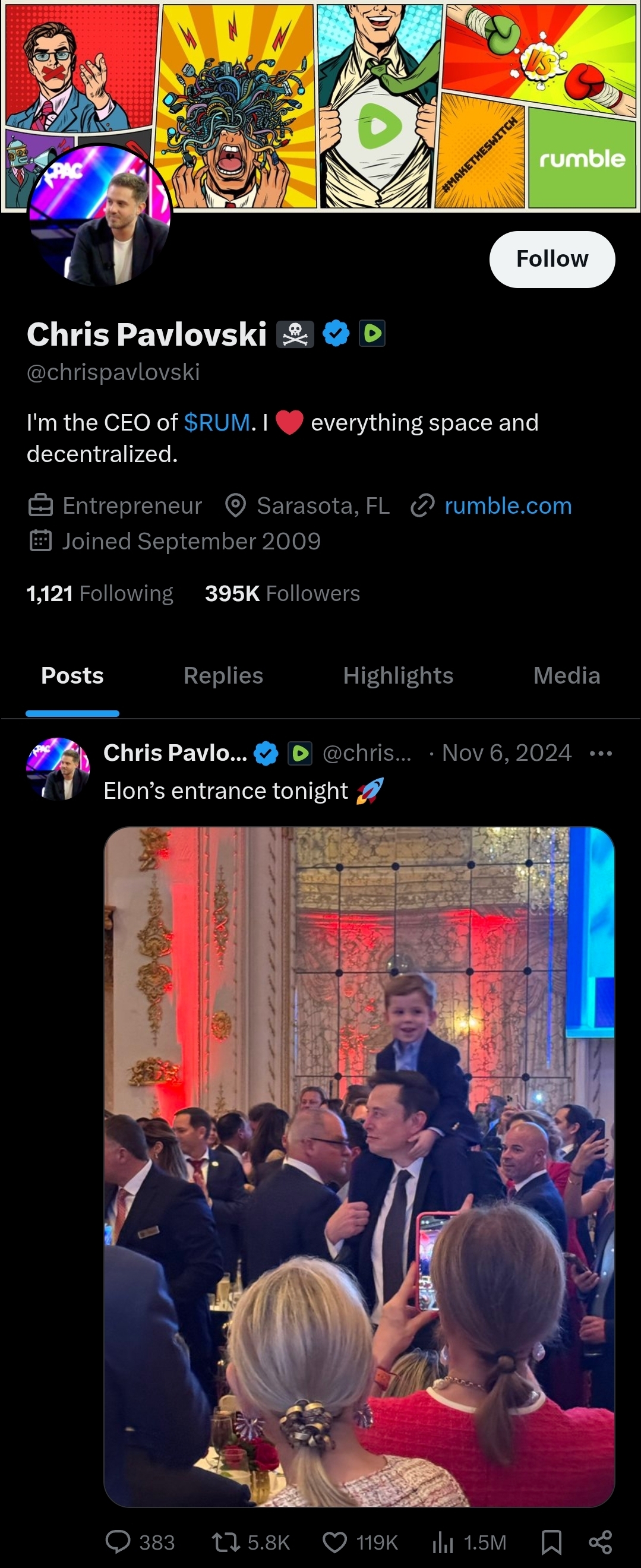View the 1,121 Following list
Image resolution: width=641 pixels, height=1568 pixels.
pyautogui.click(x=100, y=593)
